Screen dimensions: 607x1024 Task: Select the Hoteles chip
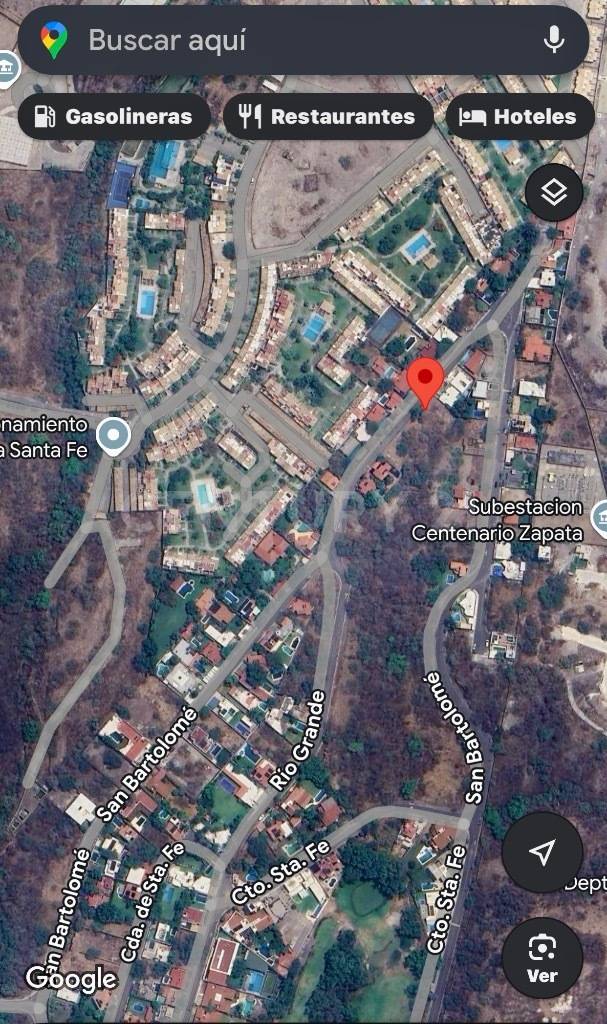(519, 117)
